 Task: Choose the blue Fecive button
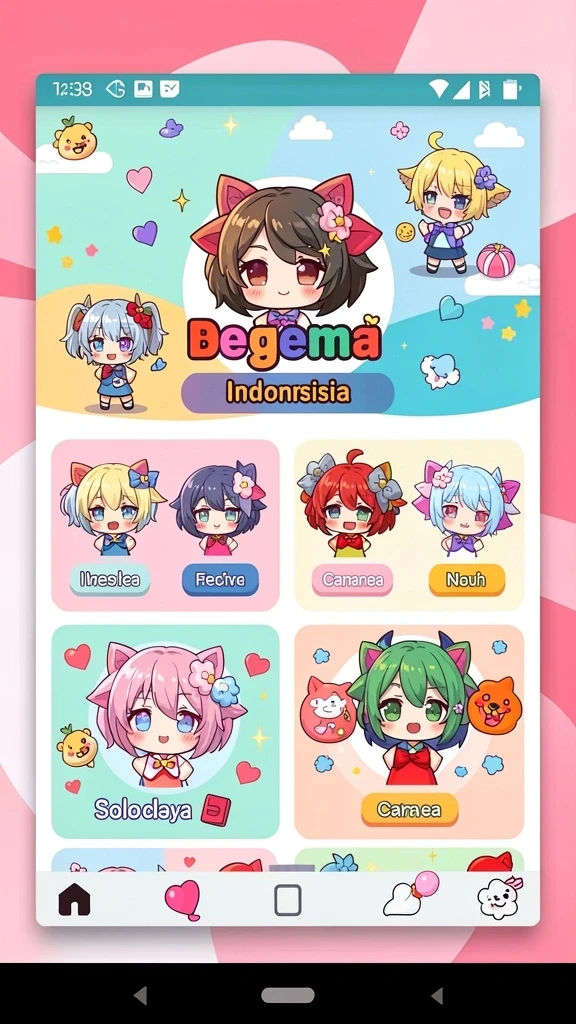pyautogui.click(x=220, y=579)
